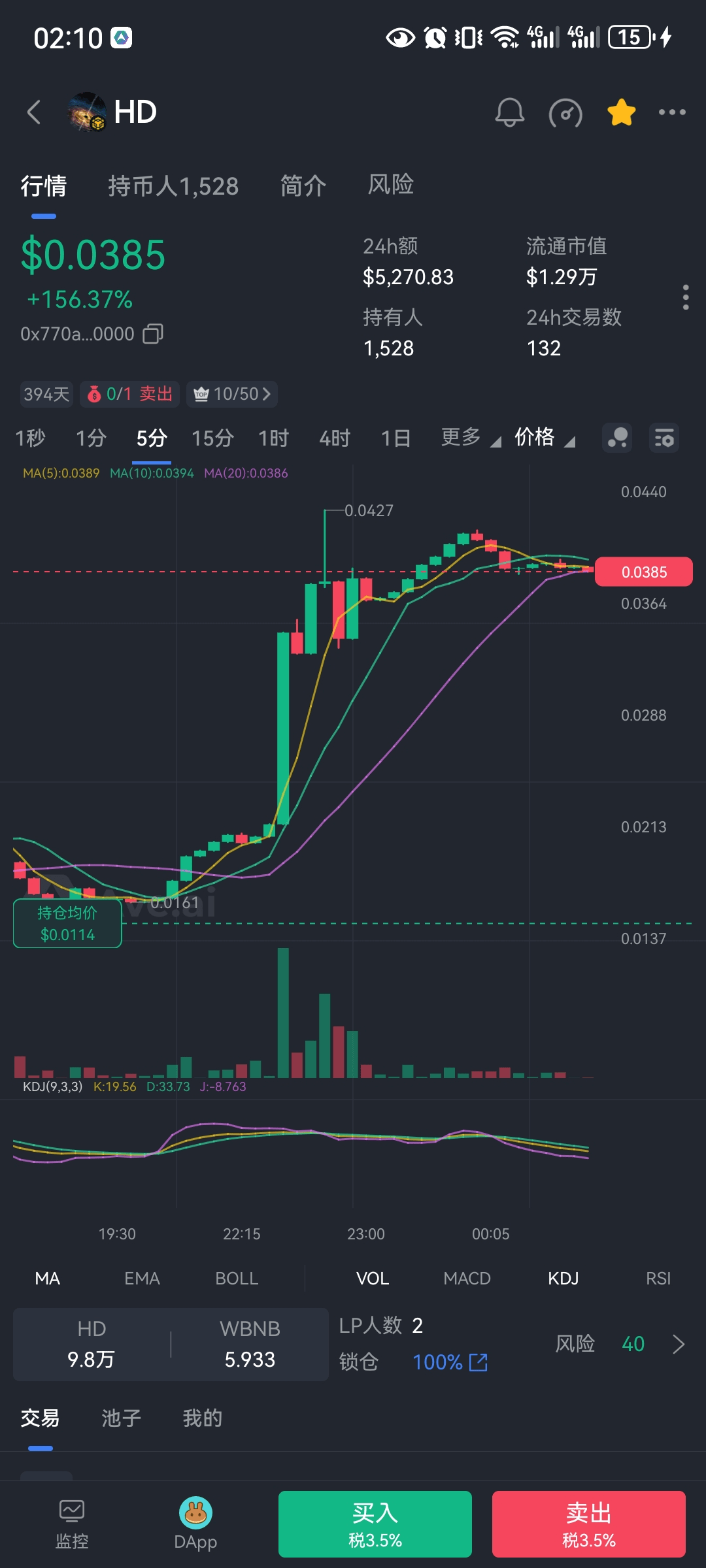
Task: Tap the 买入 buy button
Action: point(375,1524)
